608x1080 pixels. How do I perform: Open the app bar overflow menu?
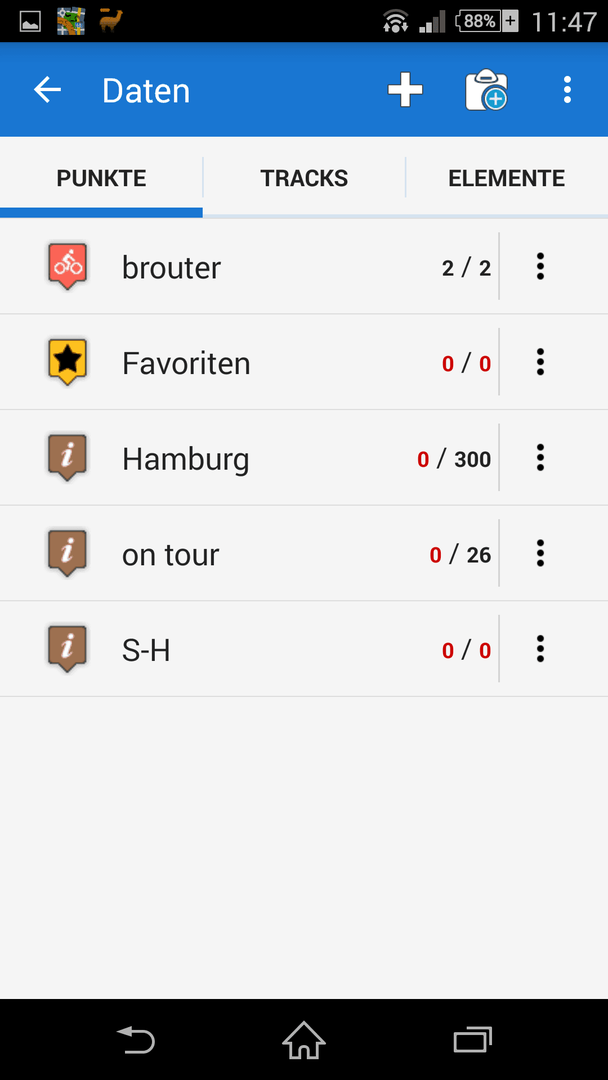click(567, 90)
